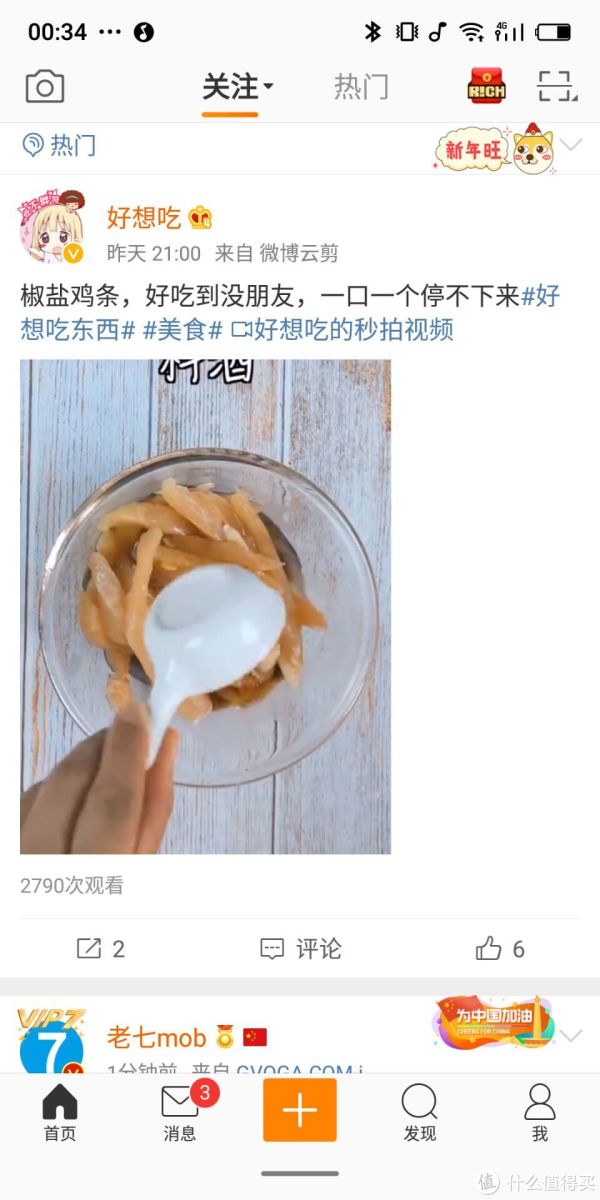Open the QR code scanner icon
This screenshot has width=600, height=1200.
click(x=558, y=87)
